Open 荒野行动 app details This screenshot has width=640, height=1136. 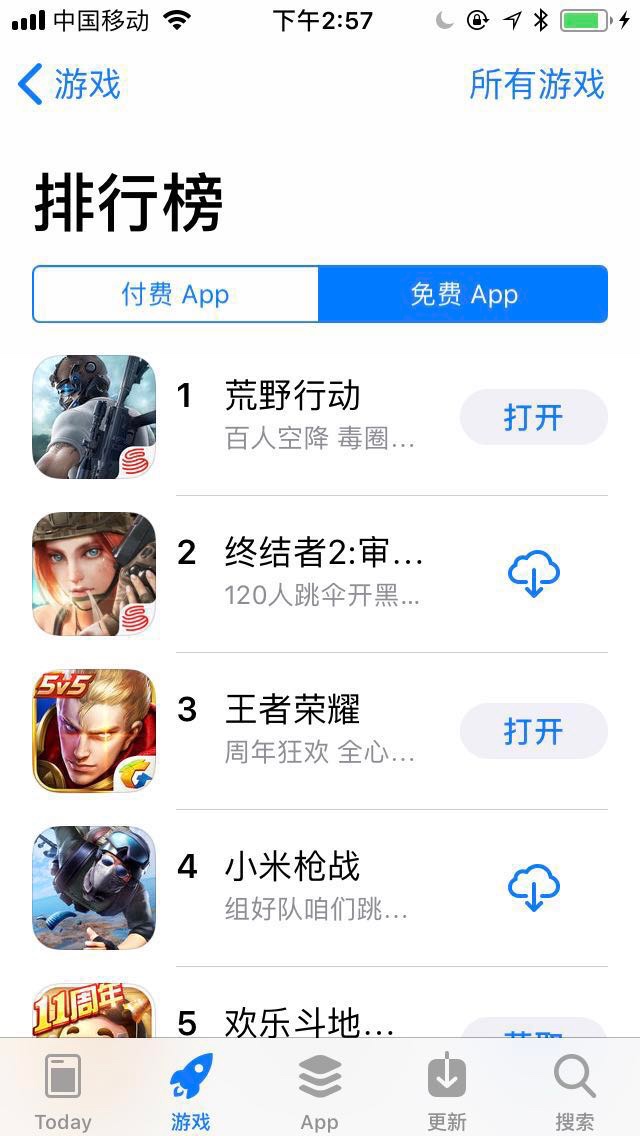pos(292,397)
